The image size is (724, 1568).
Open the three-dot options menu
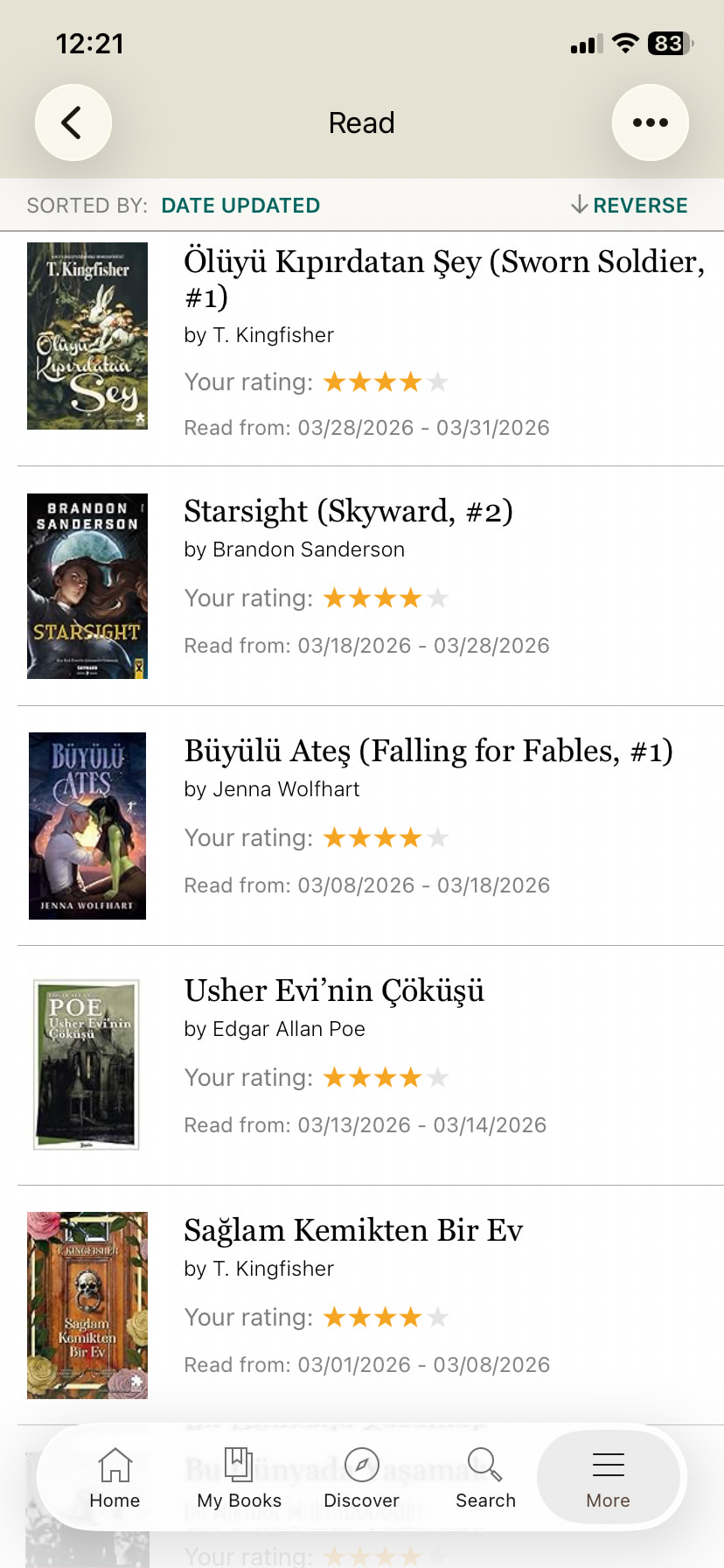pyautogui.click(x=650, y=122)
